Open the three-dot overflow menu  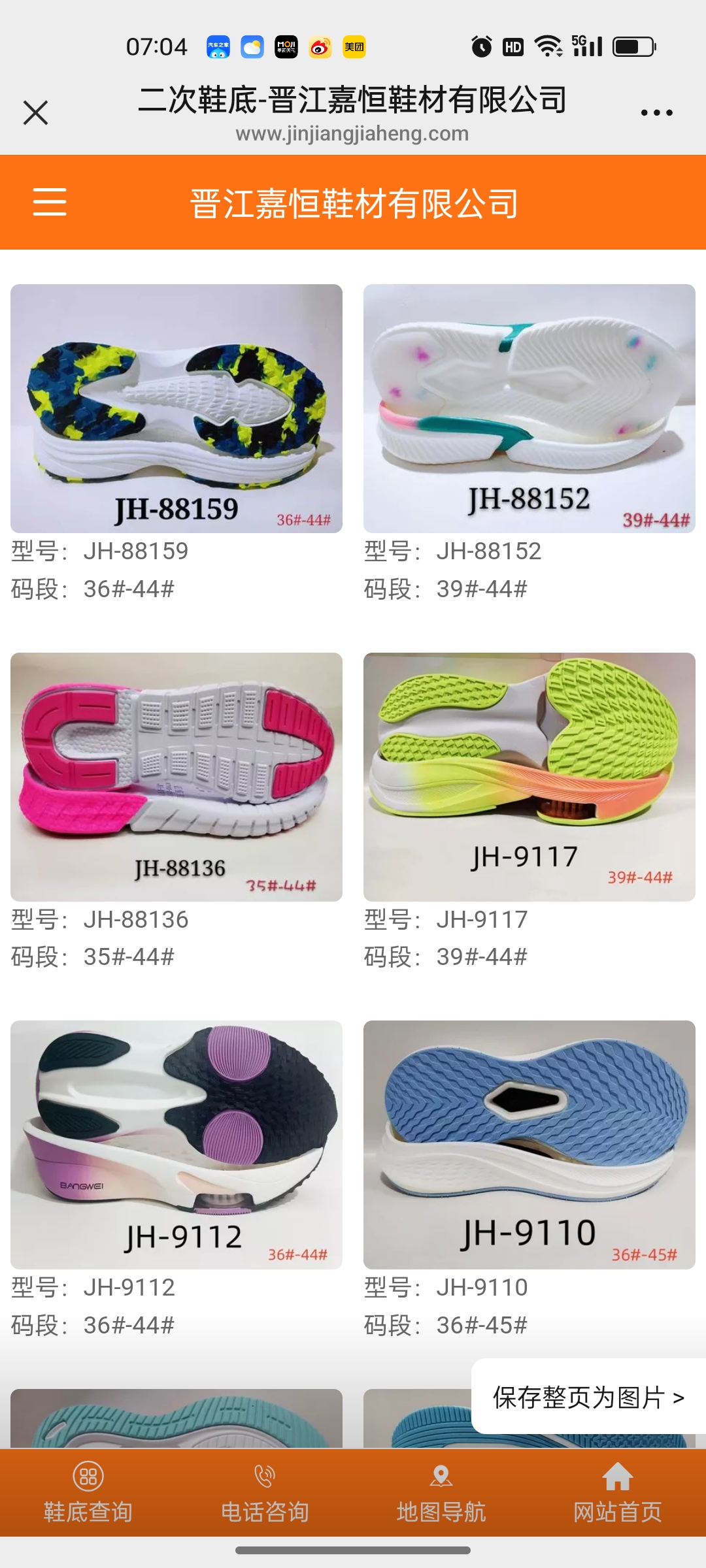(x=656, y=112)
